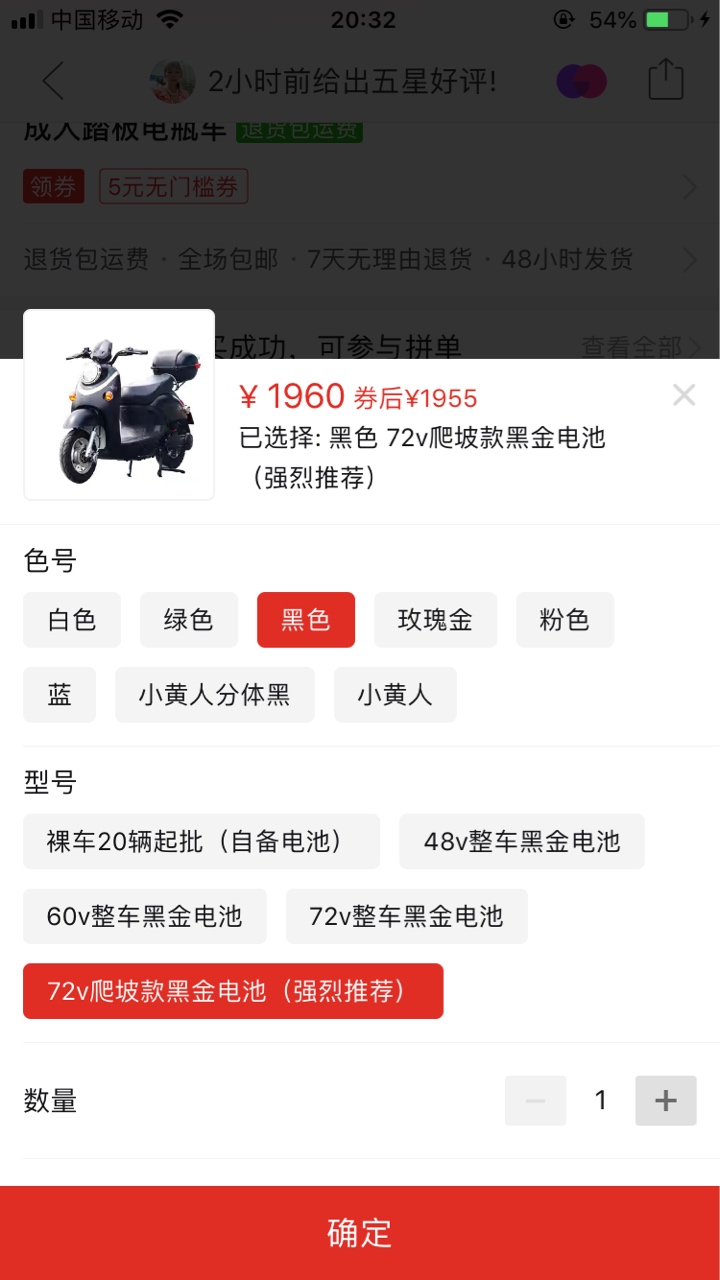Choose the 48v整车黑金电池 model
This screenshot has height=1280, width=720.
point(522,841)
